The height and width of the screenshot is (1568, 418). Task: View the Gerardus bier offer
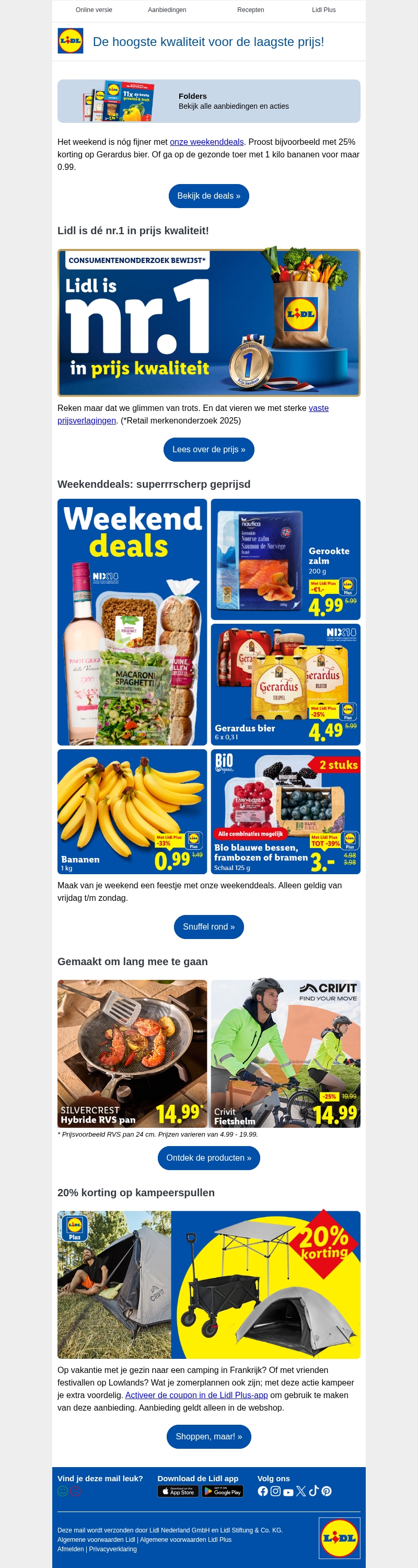[285, 684]
